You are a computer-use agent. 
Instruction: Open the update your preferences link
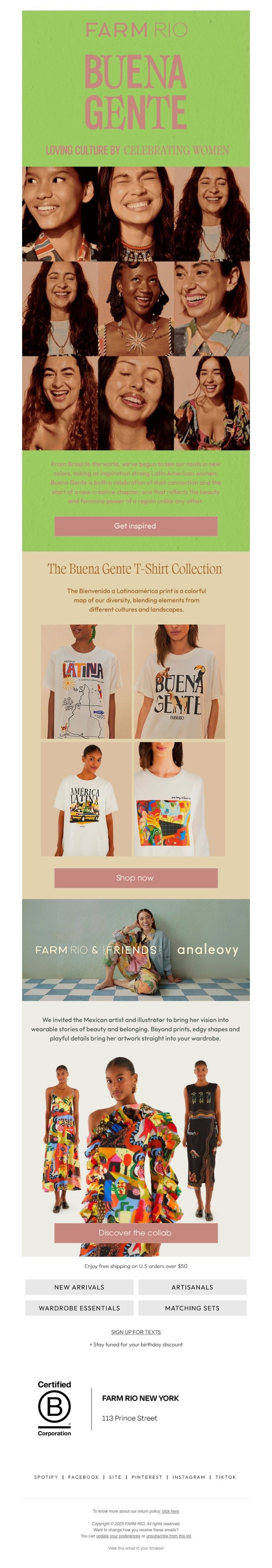coord(118,1536)
